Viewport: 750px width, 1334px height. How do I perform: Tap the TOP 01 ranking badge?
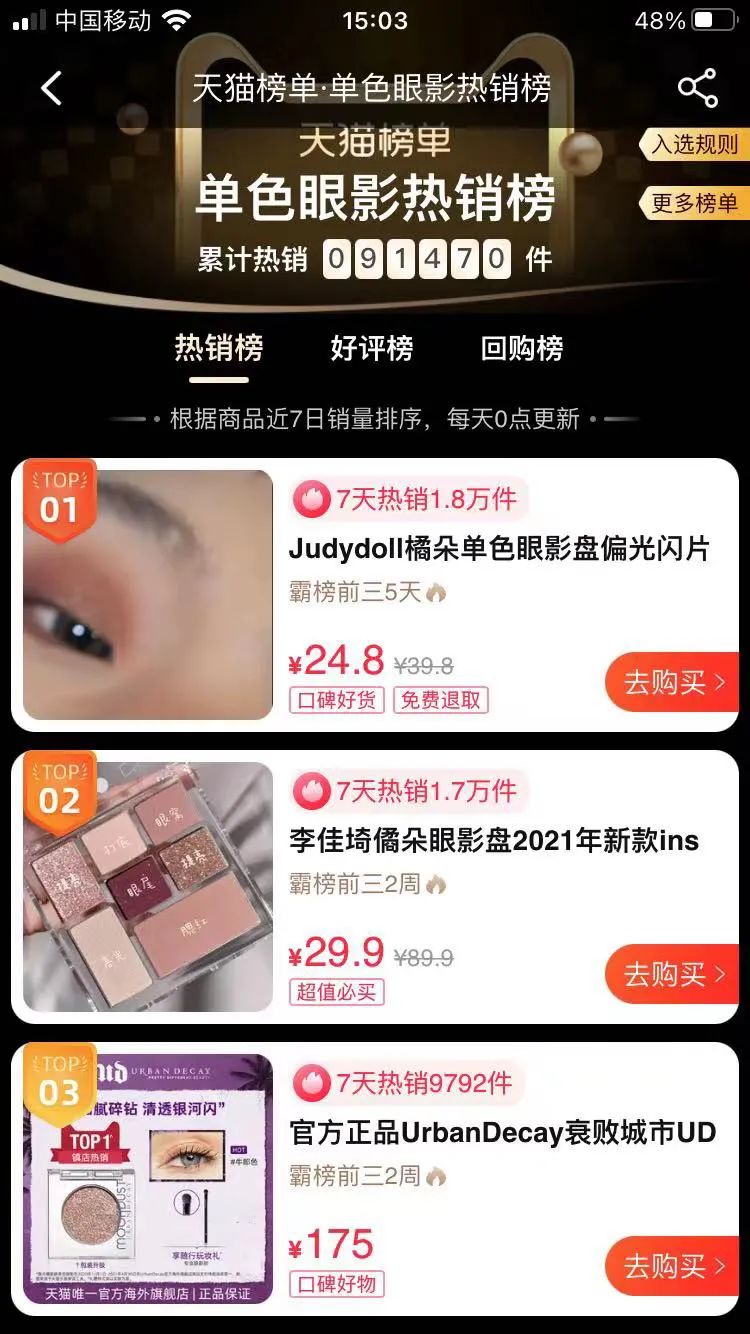coord(58,497)
